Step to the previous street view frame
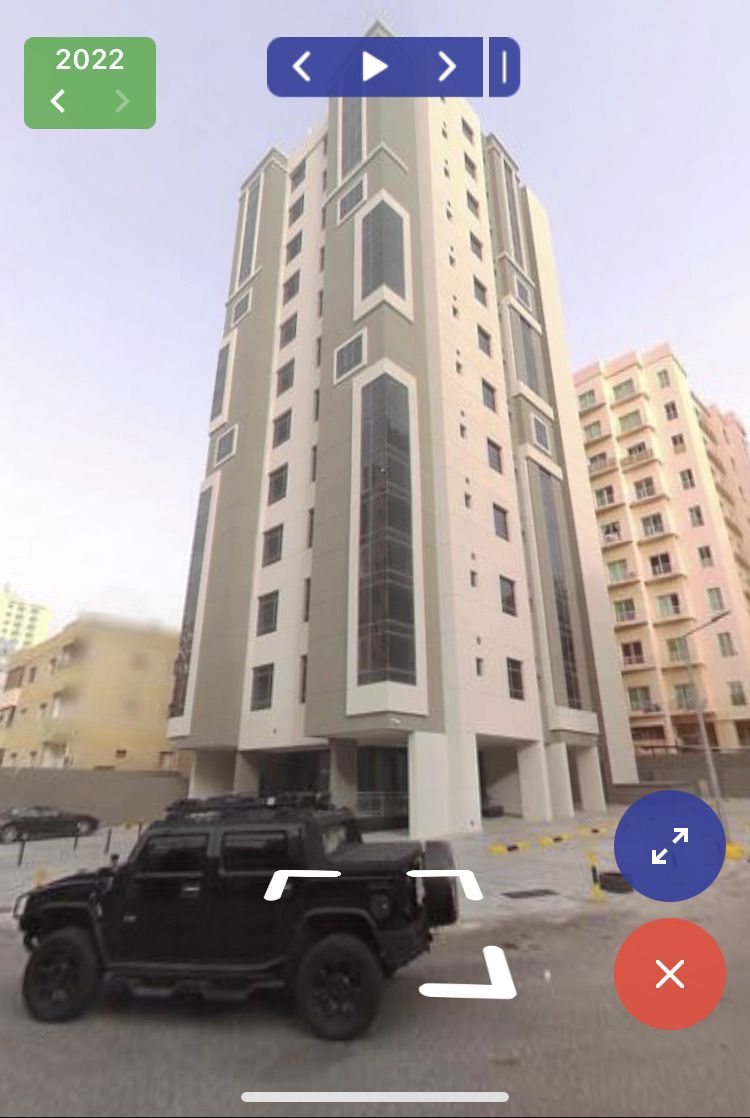The image size is (750, 1118). click(302, 67)
